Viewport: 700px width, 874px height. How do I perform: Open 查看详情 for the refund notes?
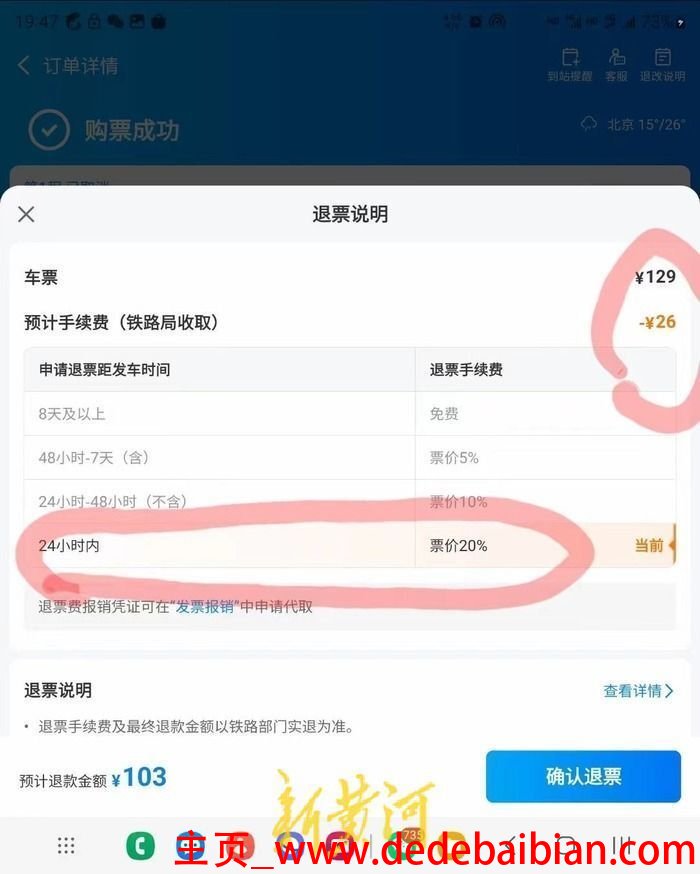[x=638, y=691]
